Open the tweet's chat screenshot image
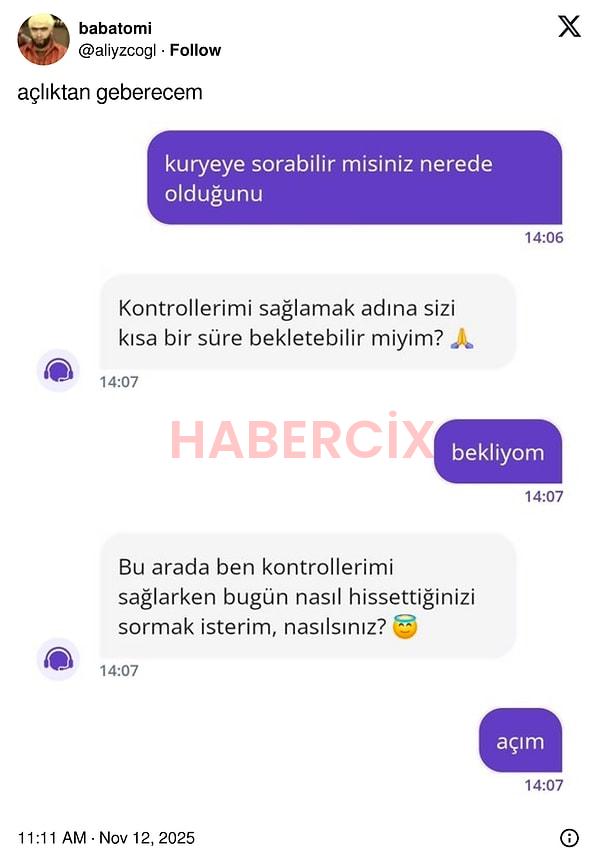The height and width of the screenshot is (868, 600). (x=300, y=460)
